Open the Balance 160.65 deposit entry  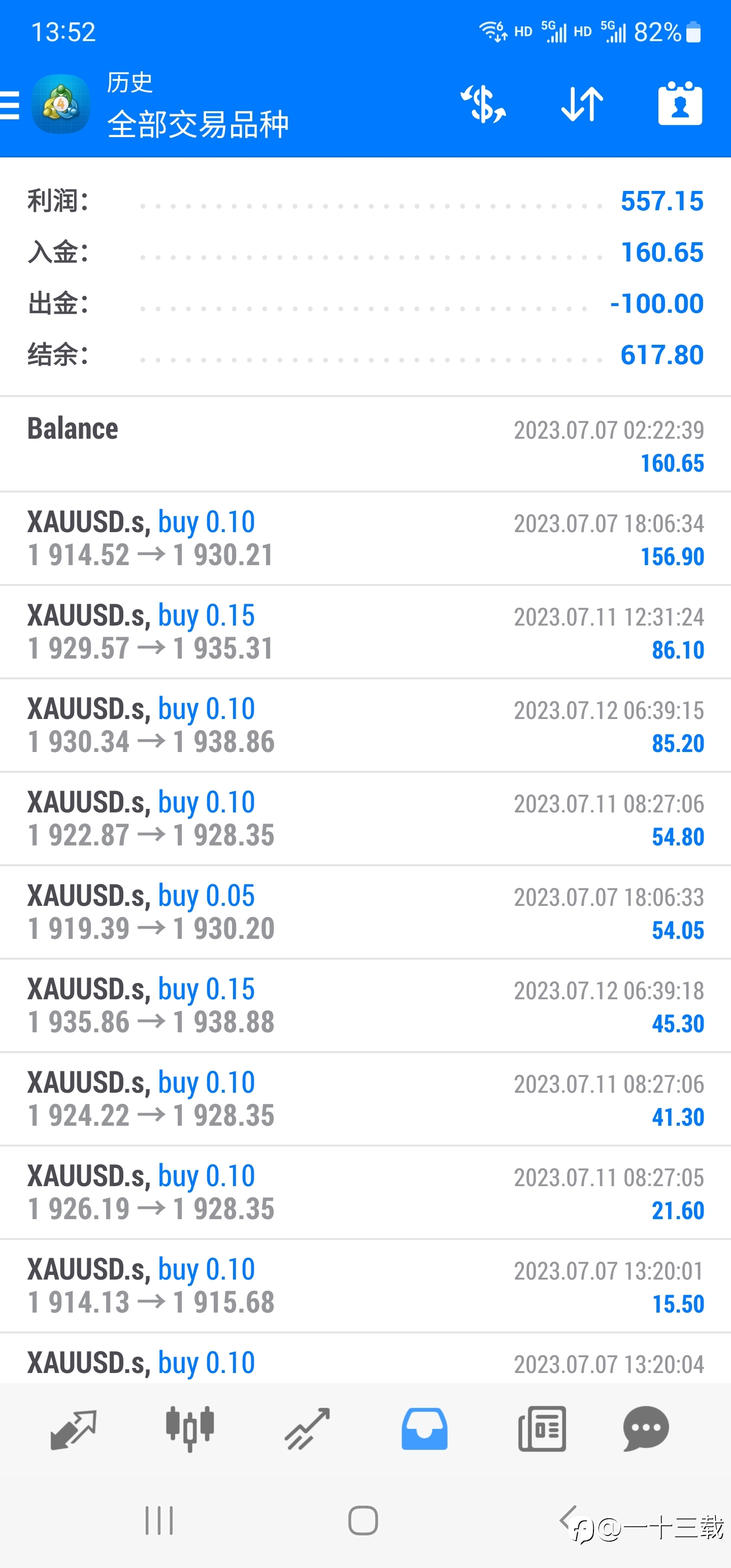365,445
